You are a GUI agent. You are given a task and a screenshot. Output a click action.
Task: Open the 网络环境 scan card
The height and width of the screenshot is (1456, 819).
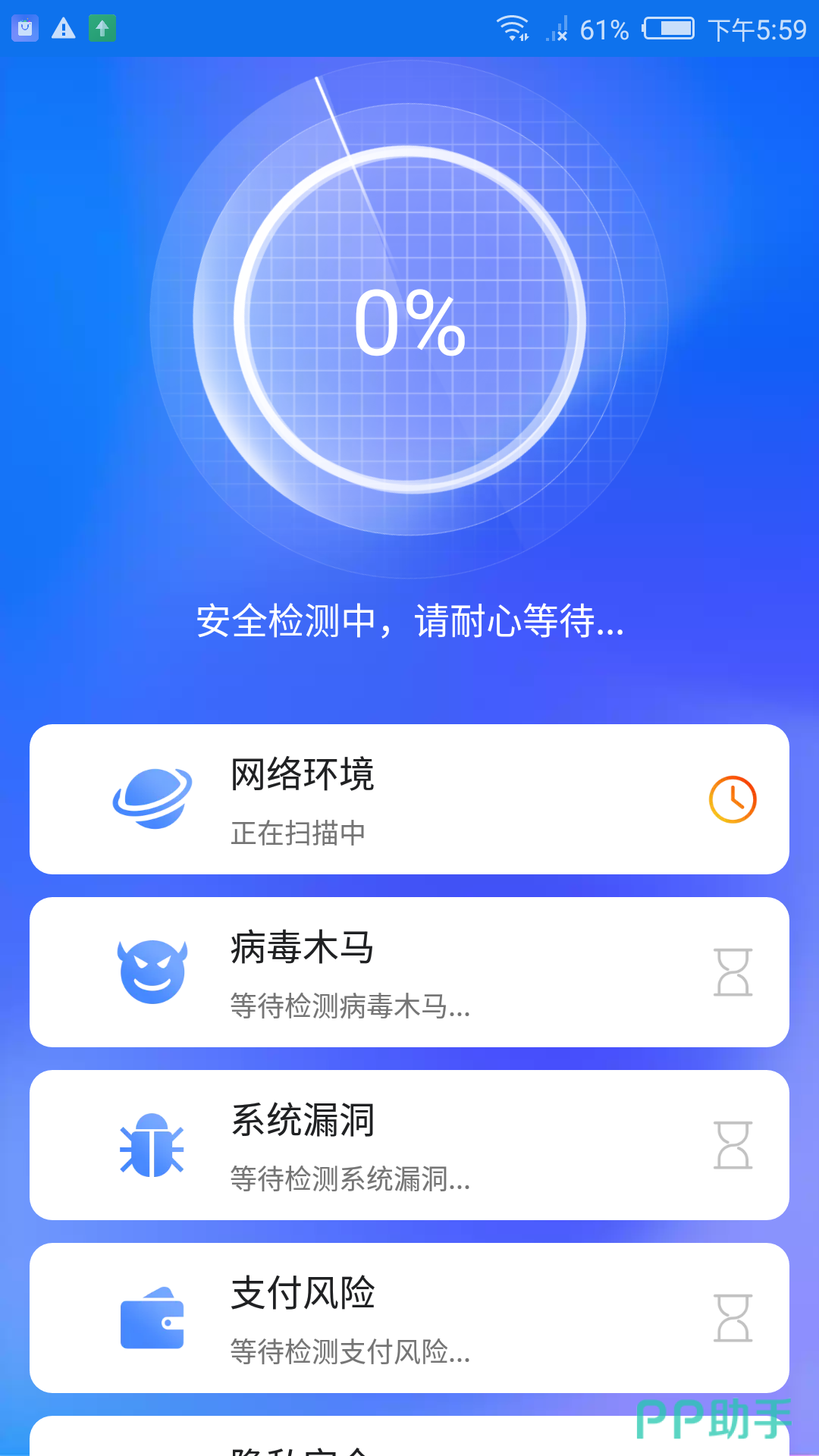click(x=409, y=799)
